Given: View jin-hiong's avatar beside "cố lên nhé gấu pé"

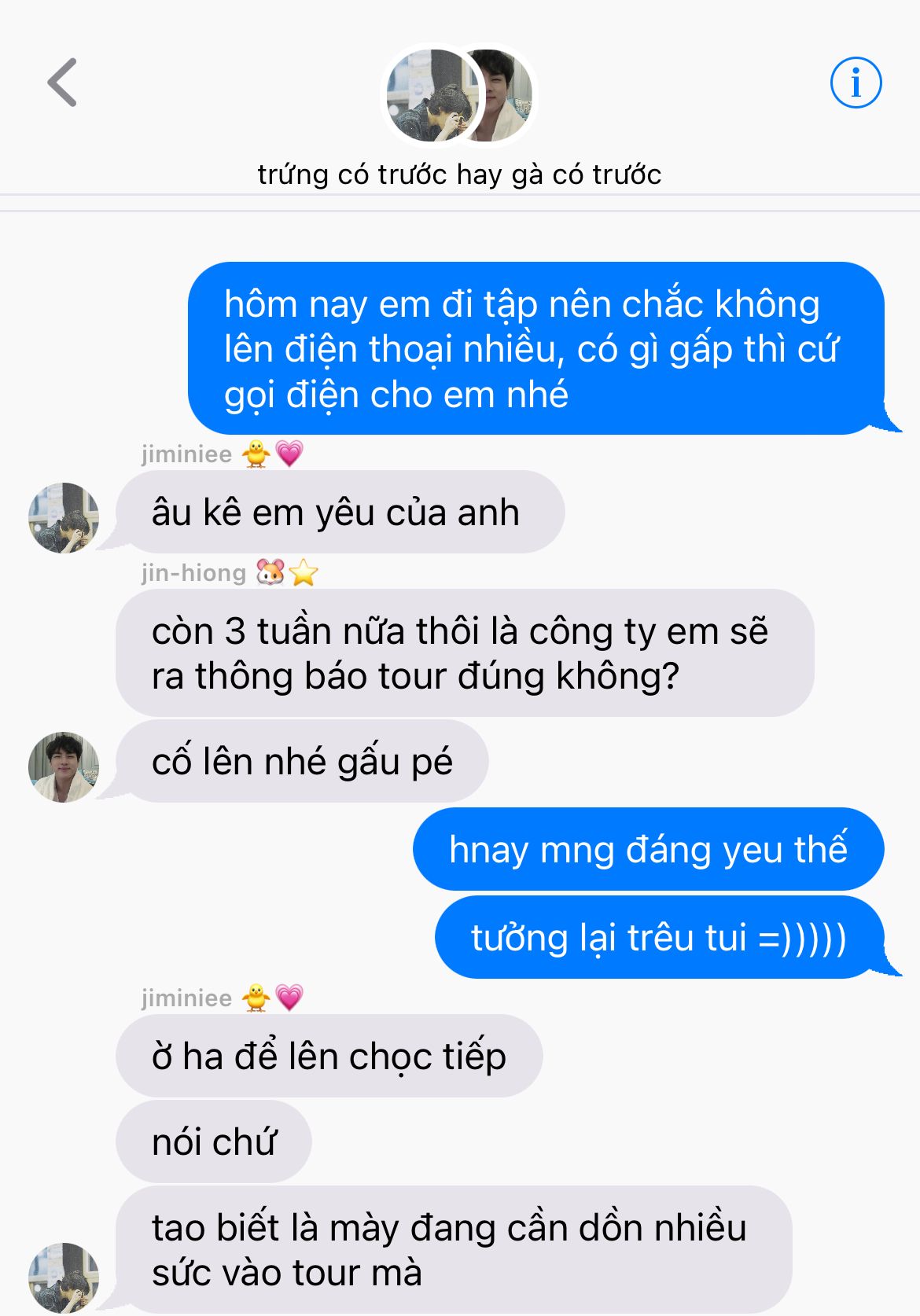Looking at the screenshot, I should tap(64, 766).
